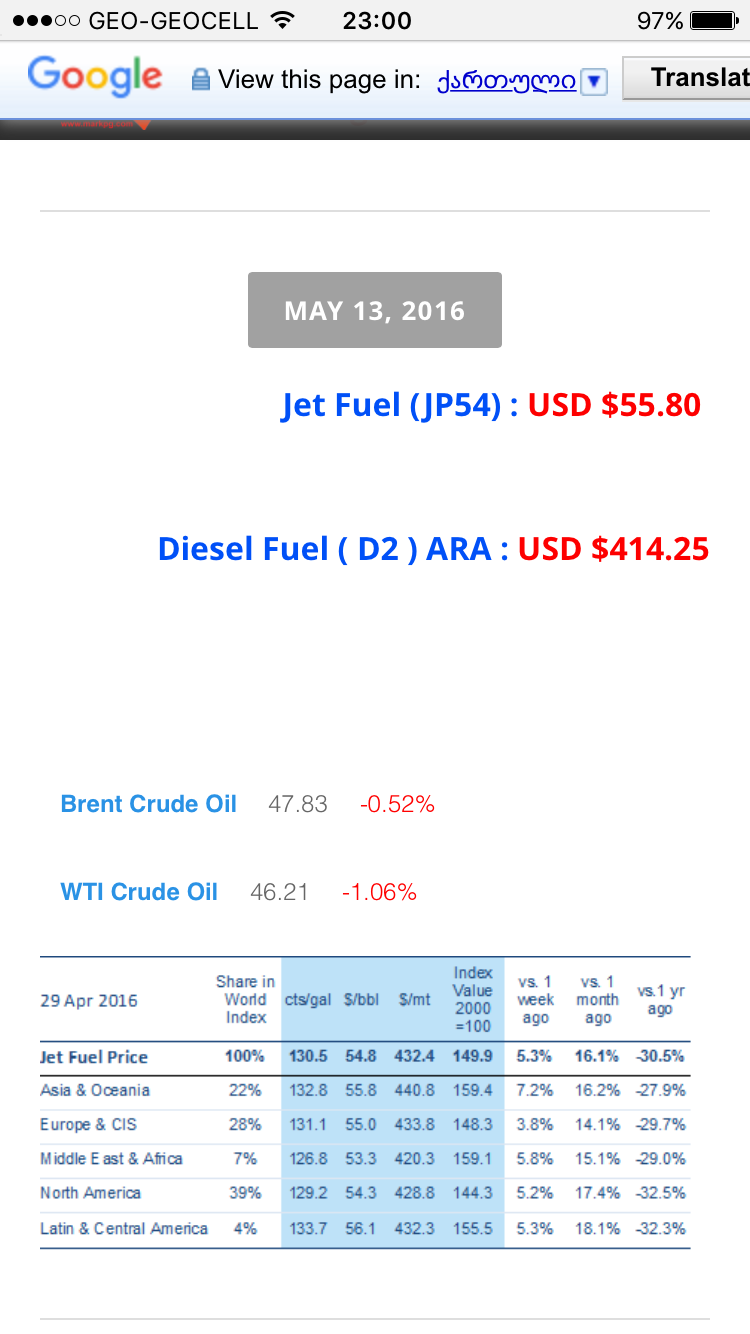Open the WTI Crude Oil link
The image size is (750, 1334).
pos(139,892)
